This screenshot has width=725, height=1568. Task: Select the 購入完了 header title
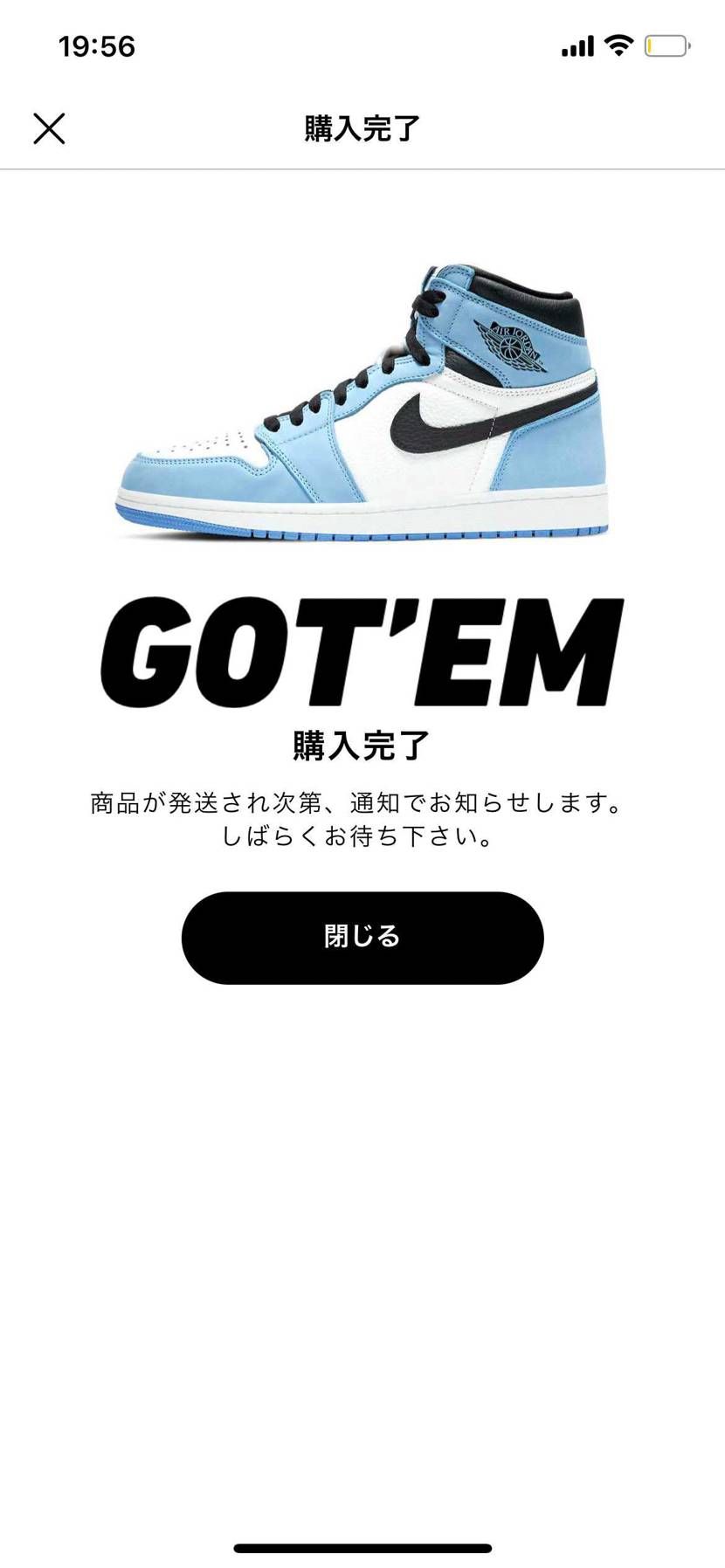(x=362, y=127)
